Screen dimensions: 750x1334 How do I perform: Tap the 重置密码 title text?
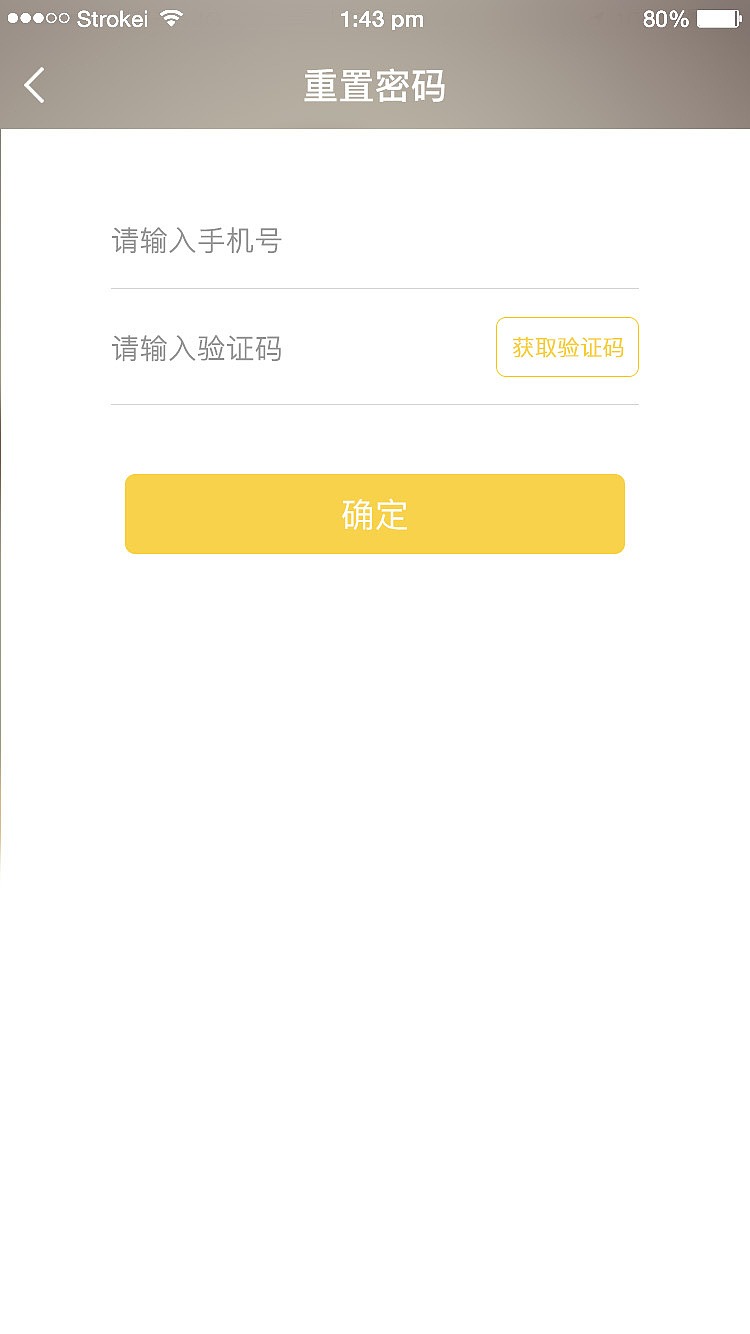coord(375,88)
